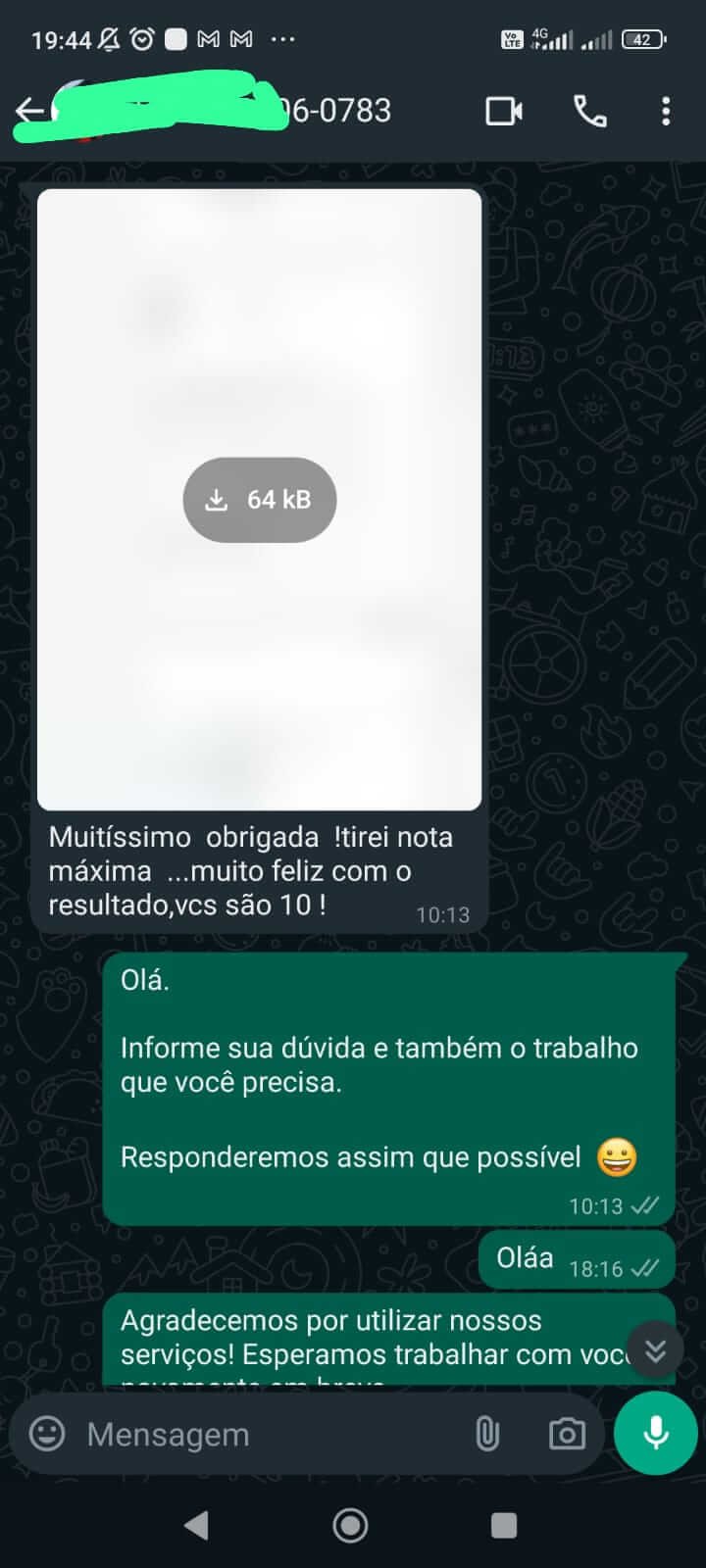Open the emoji picker
This screenshot has width=706, height=1568.
click(47, 1434)
